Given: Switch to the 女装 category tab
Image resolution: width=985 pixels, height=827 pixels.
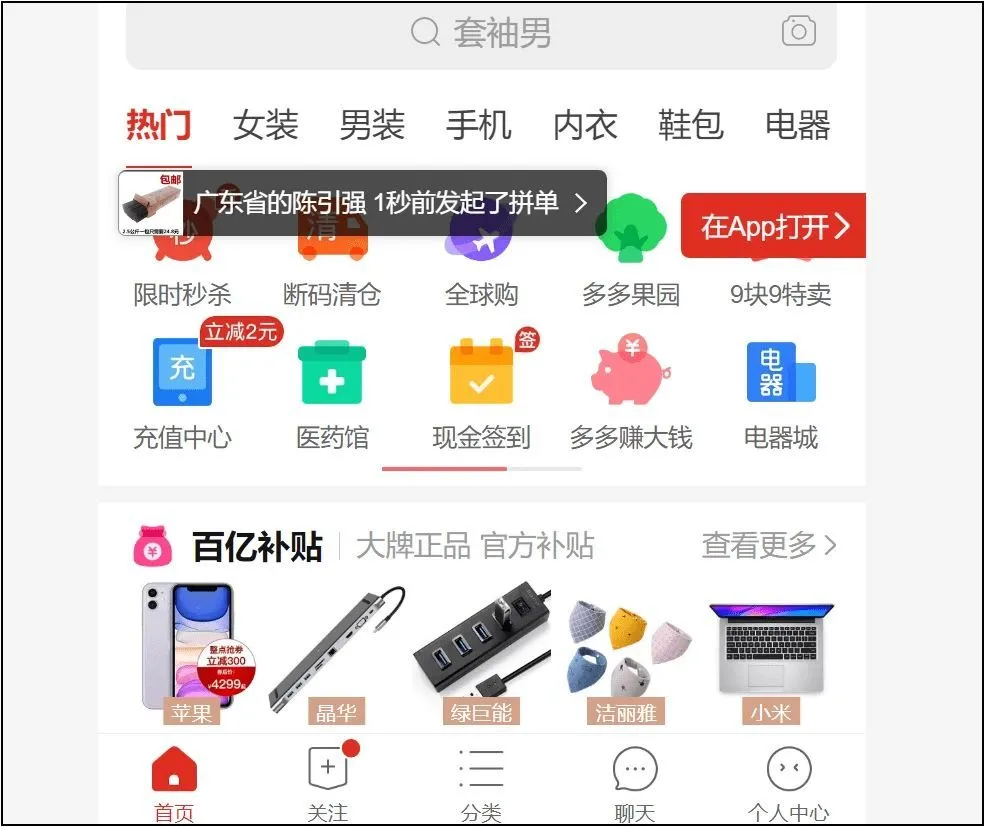Looking at the screenshot, I should pos(266,126).
